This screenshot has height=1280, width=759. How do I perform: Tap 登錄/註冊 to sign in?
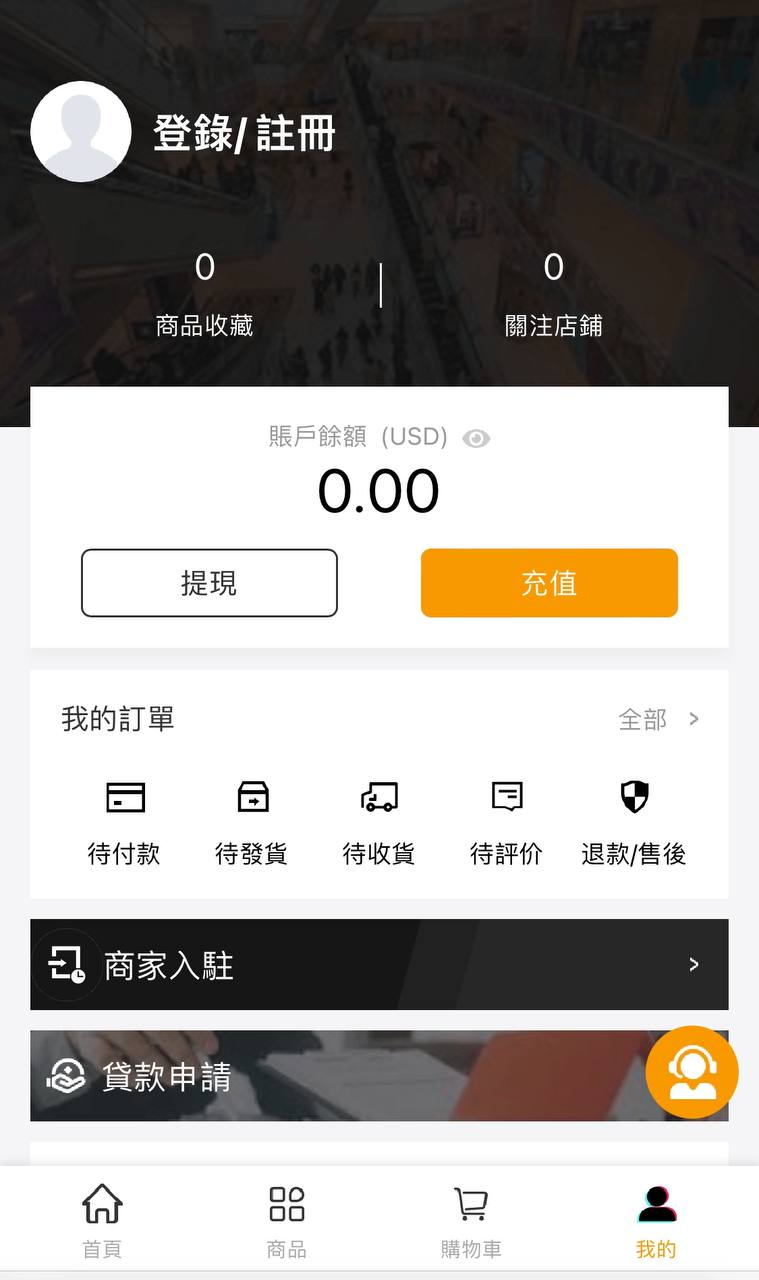[243, 133]
